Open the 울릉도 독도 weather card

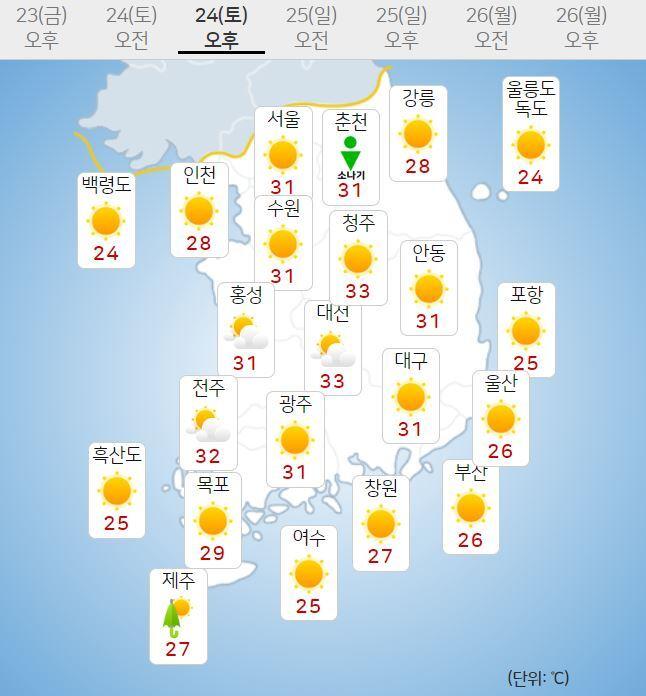[530, 133]
